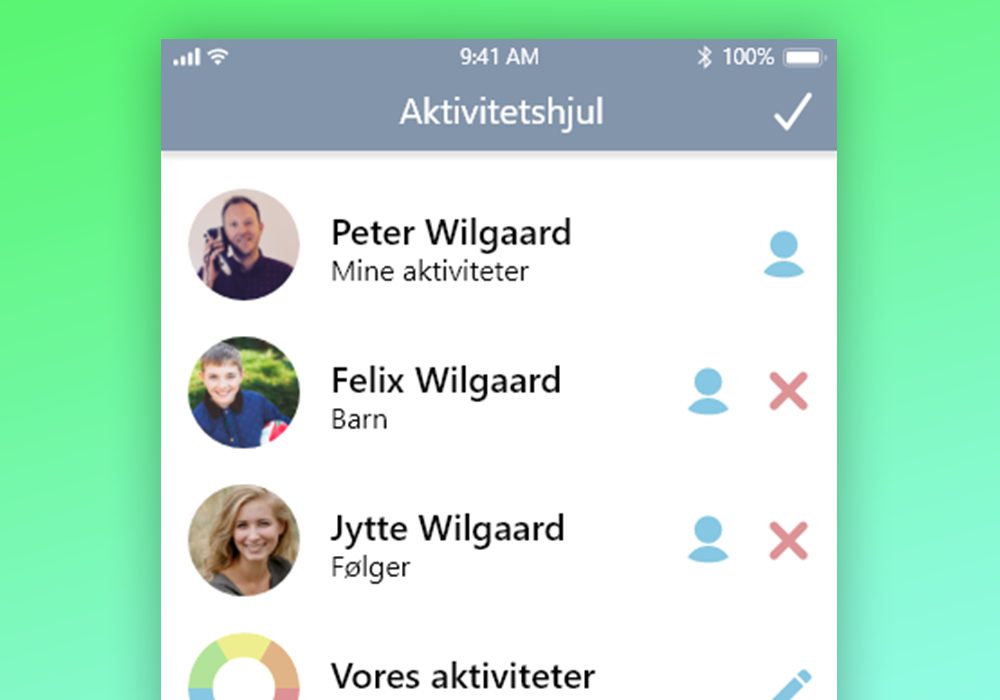Remove Felix Wilgaard with the red cross
Image resolution: width=1000 pixels, height=700 pixels.
point(788,391)
